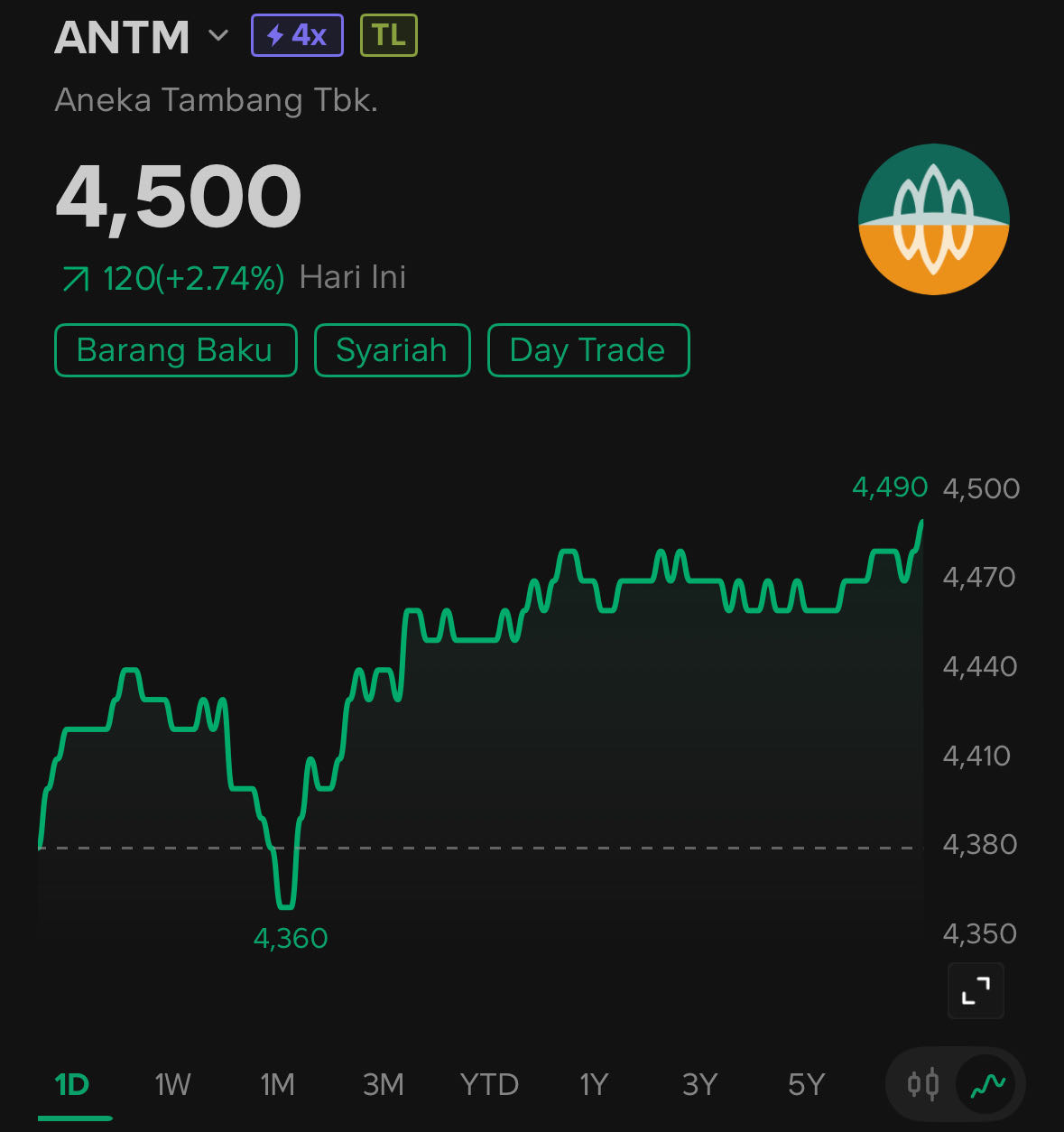Show the 3M chart range

[x=383, y=1084]
